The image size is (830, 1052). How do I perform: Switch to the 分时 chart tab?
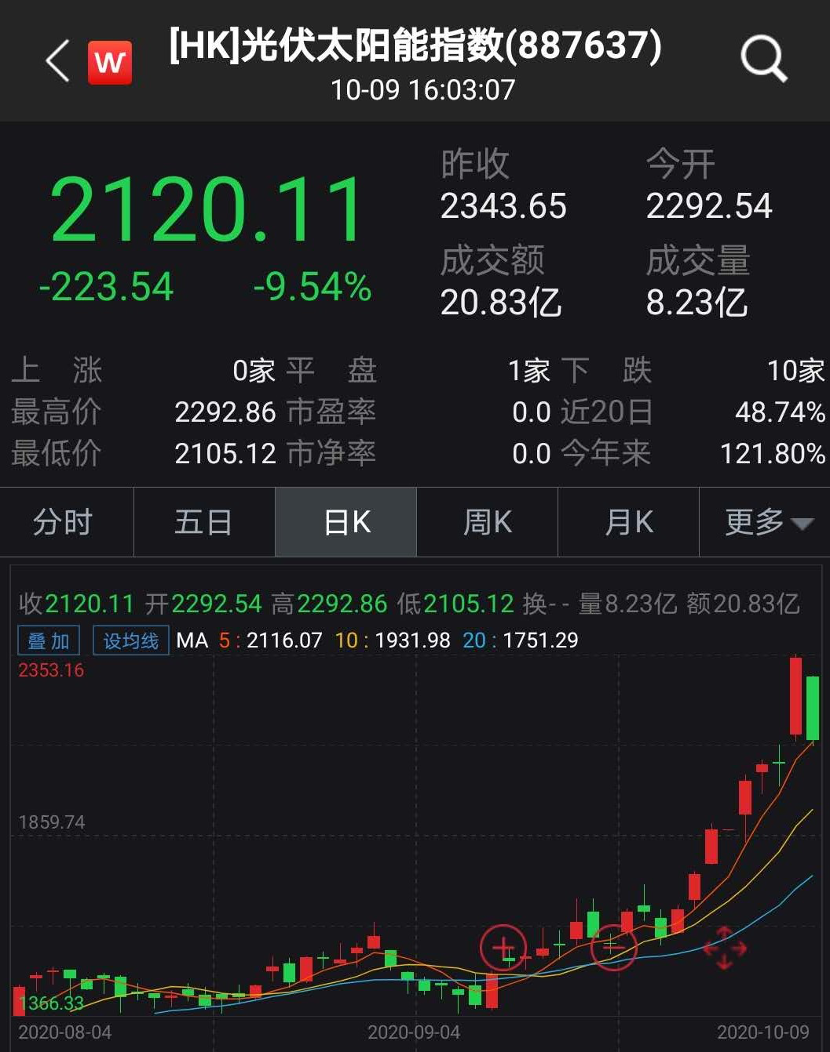point(63,522)
